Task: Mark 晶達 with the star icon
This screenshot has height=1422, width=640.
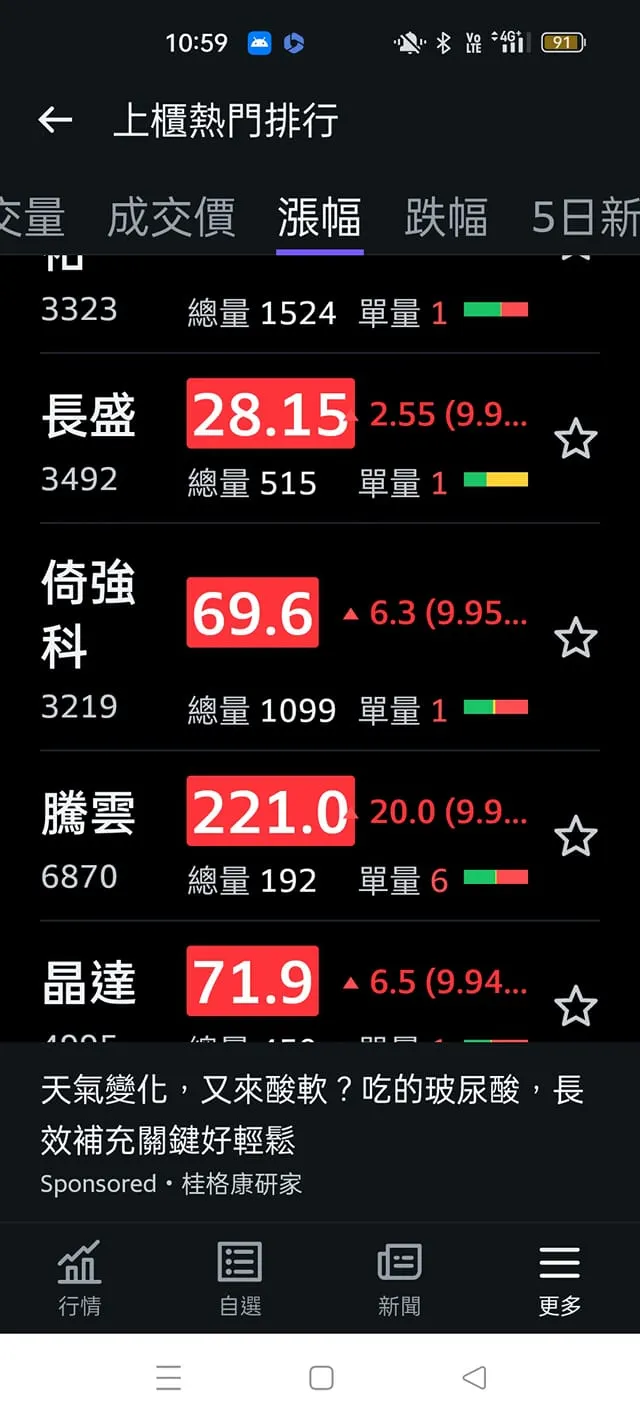Action: (x=575, y=1006)
